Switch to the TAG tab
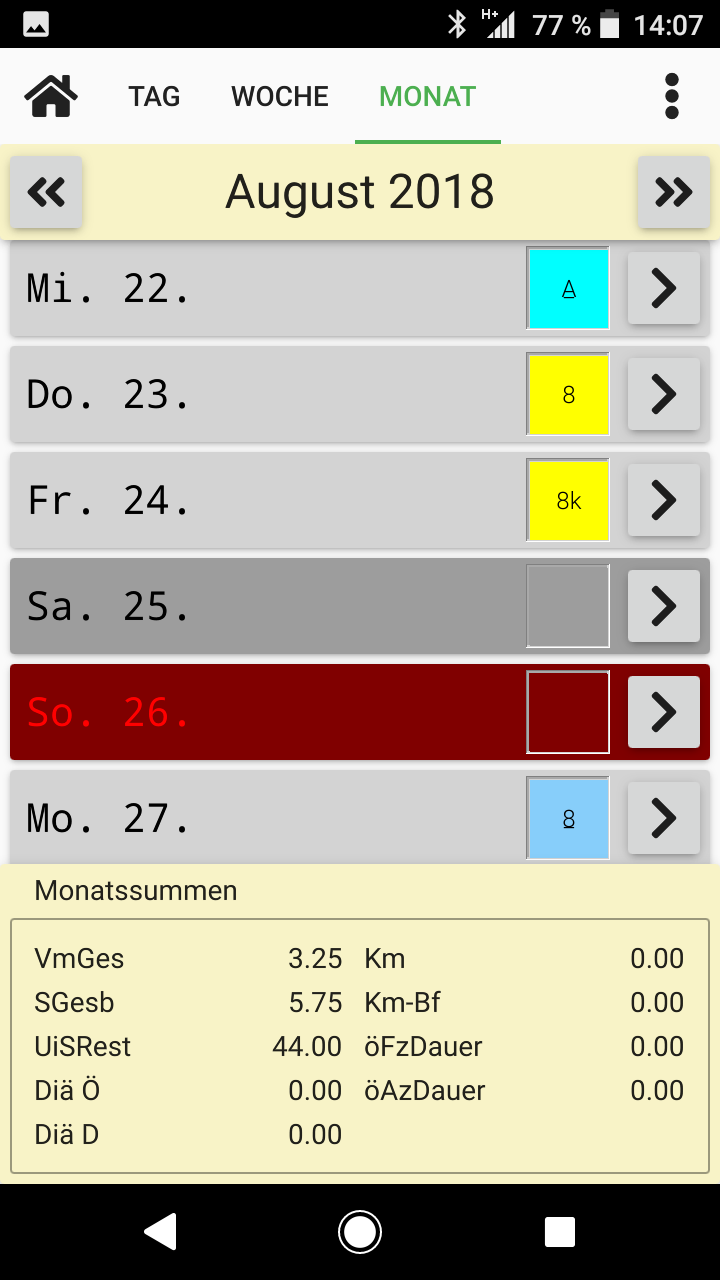Image resolution: width=720 pixels, height=1280 pixels. click(x=154, y=96)
